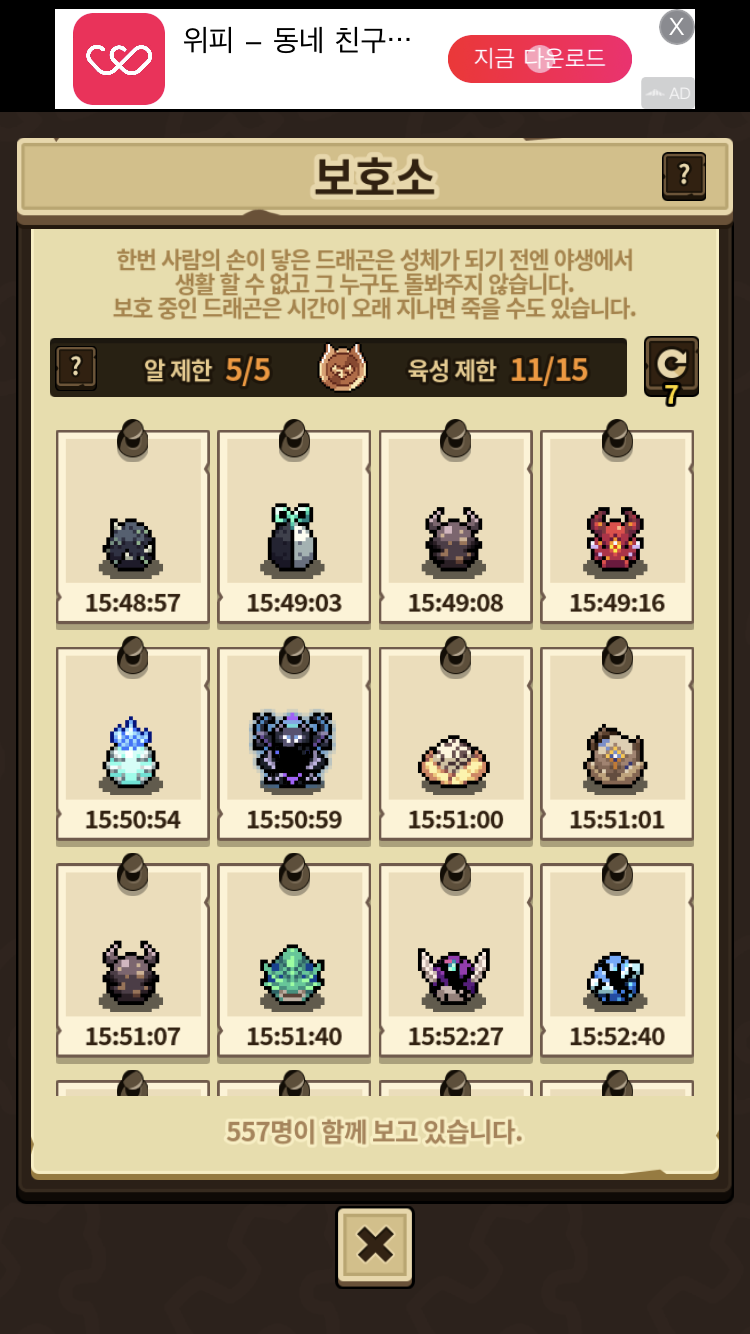Image resolution: width=750 pixels, height=1334 pixels.
Task: Refresh the shelter list with the reload button
Action: [671, 366]
